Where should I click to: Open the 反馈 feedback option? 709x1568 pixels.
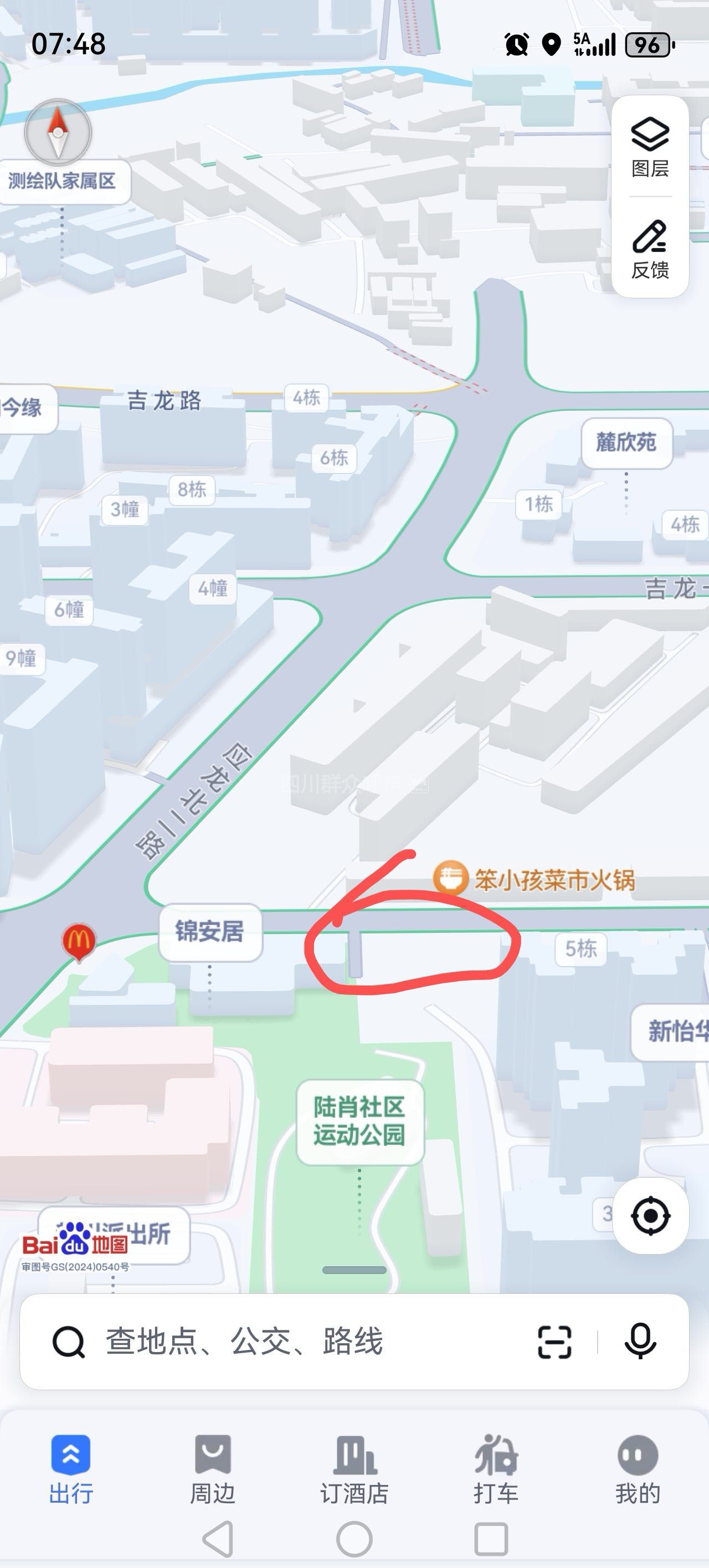pyautogui.click(x=650, y=249)
